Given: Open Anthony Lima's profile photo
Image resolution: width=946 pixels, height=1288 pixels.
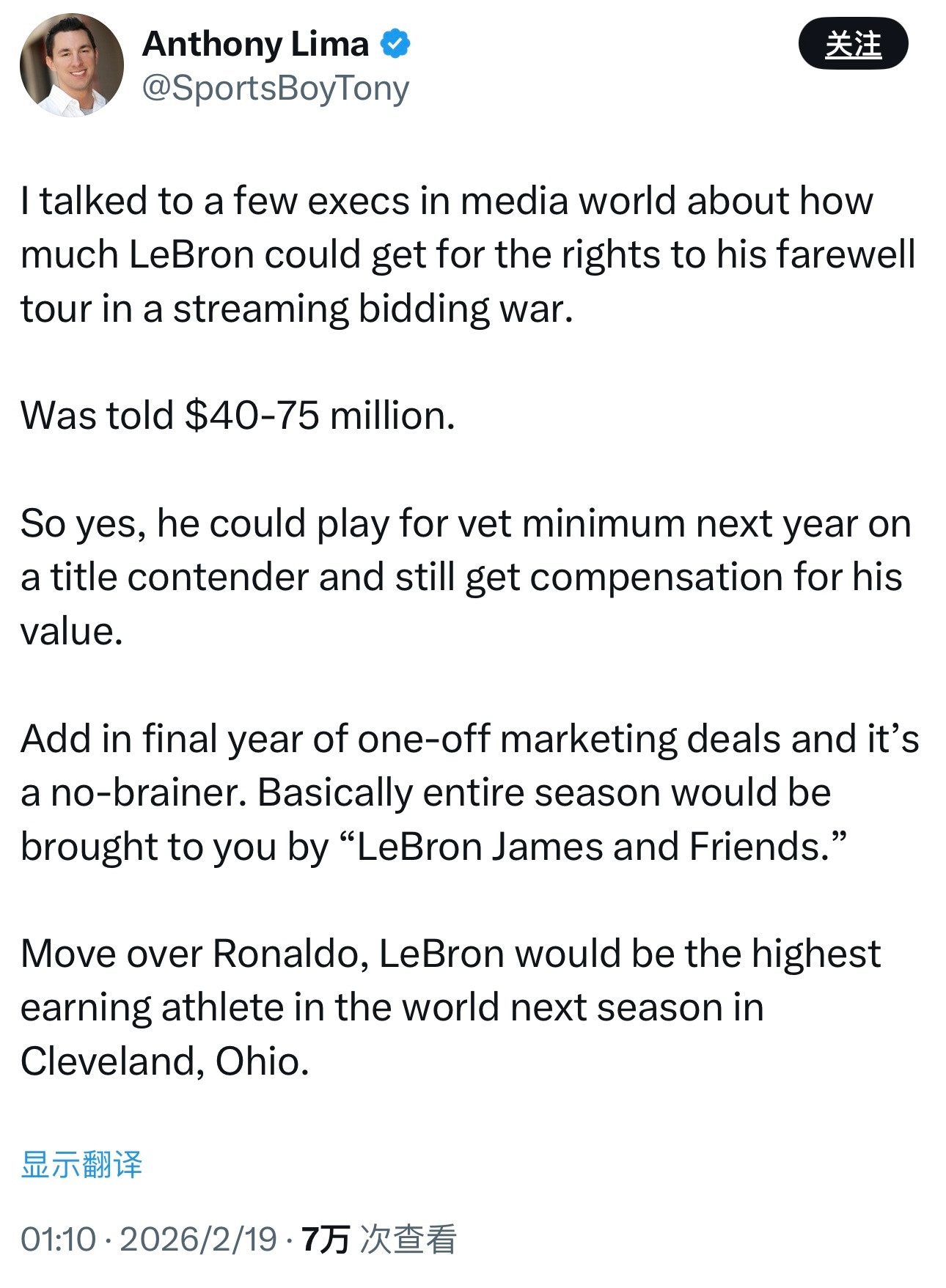Looking at the screenshot, I should pos(72,65).
